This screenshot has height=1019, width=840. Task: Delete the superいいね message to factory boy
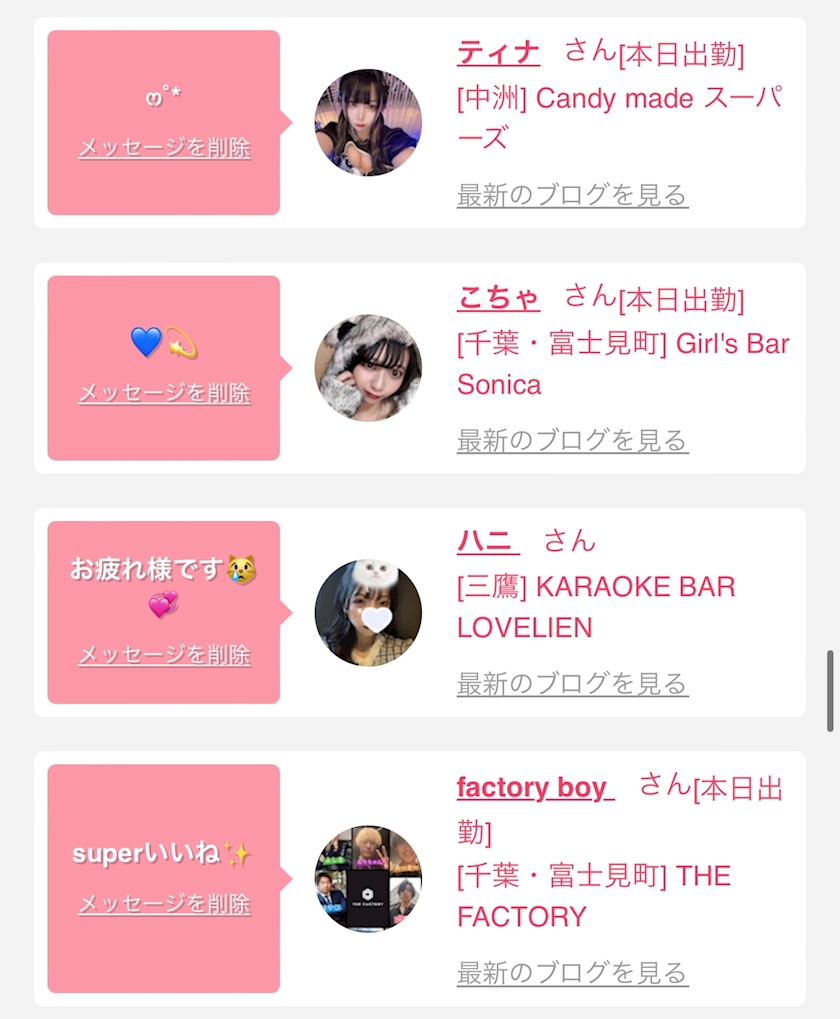[164, 904]
